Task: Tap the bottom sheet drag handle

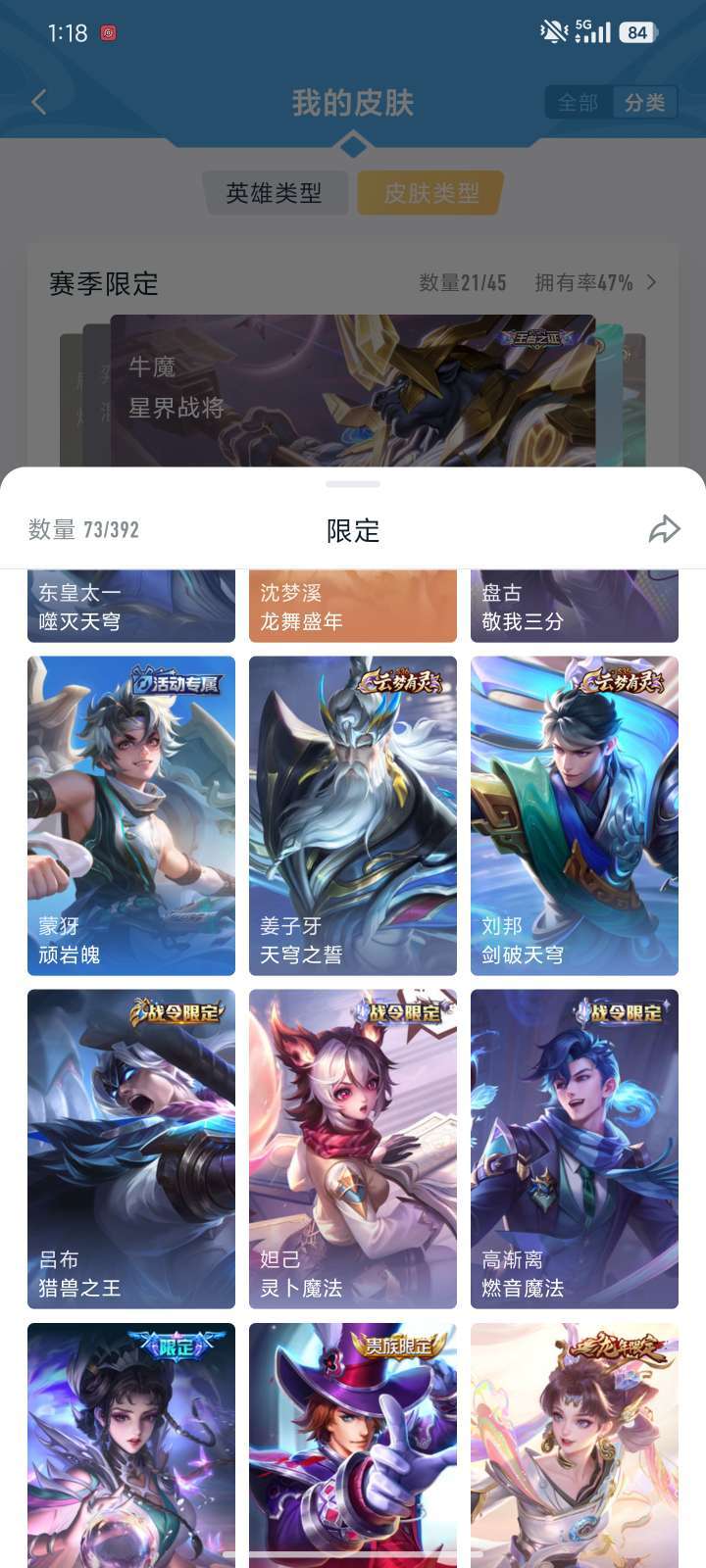Action: click(353, 484)
